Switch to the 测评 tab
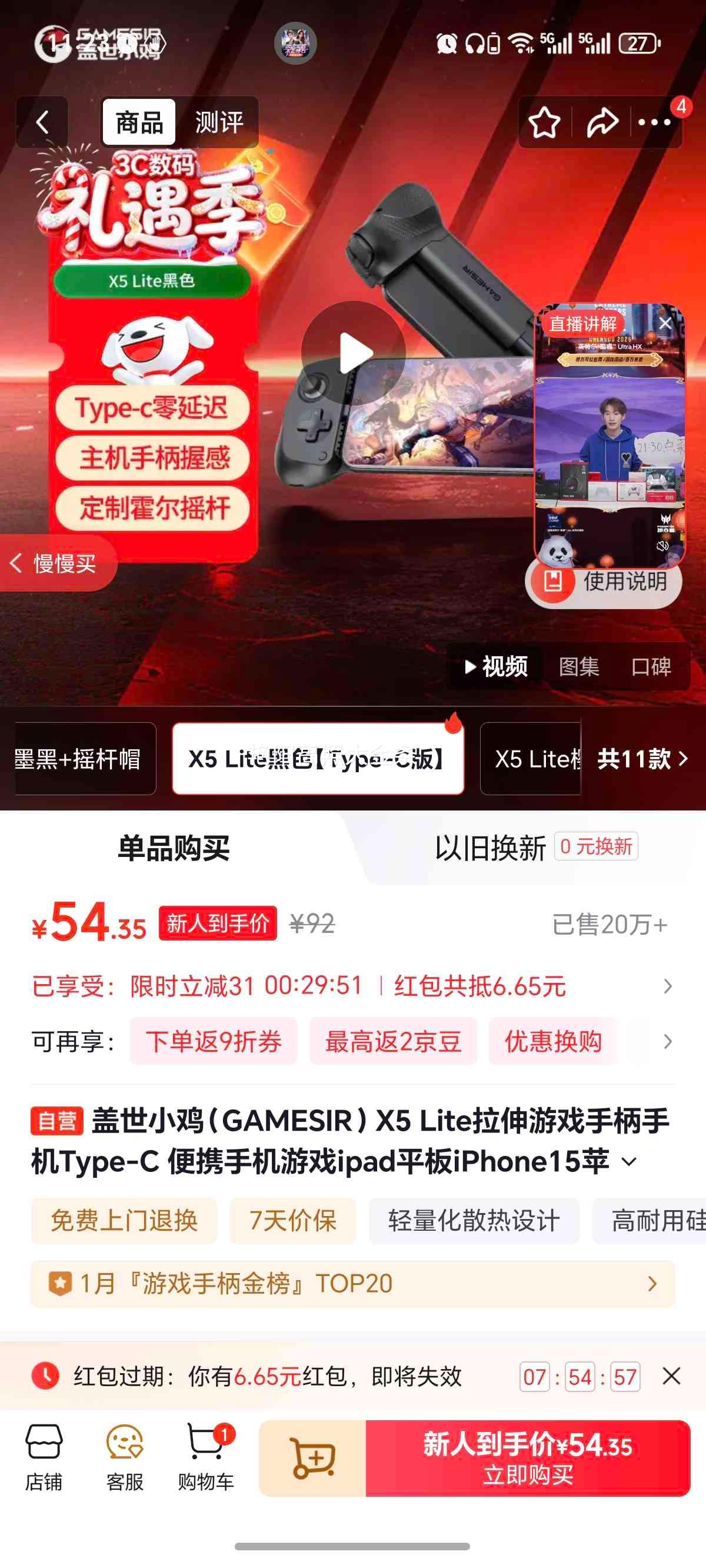706x1568 pixels. [x=218, y=122]
